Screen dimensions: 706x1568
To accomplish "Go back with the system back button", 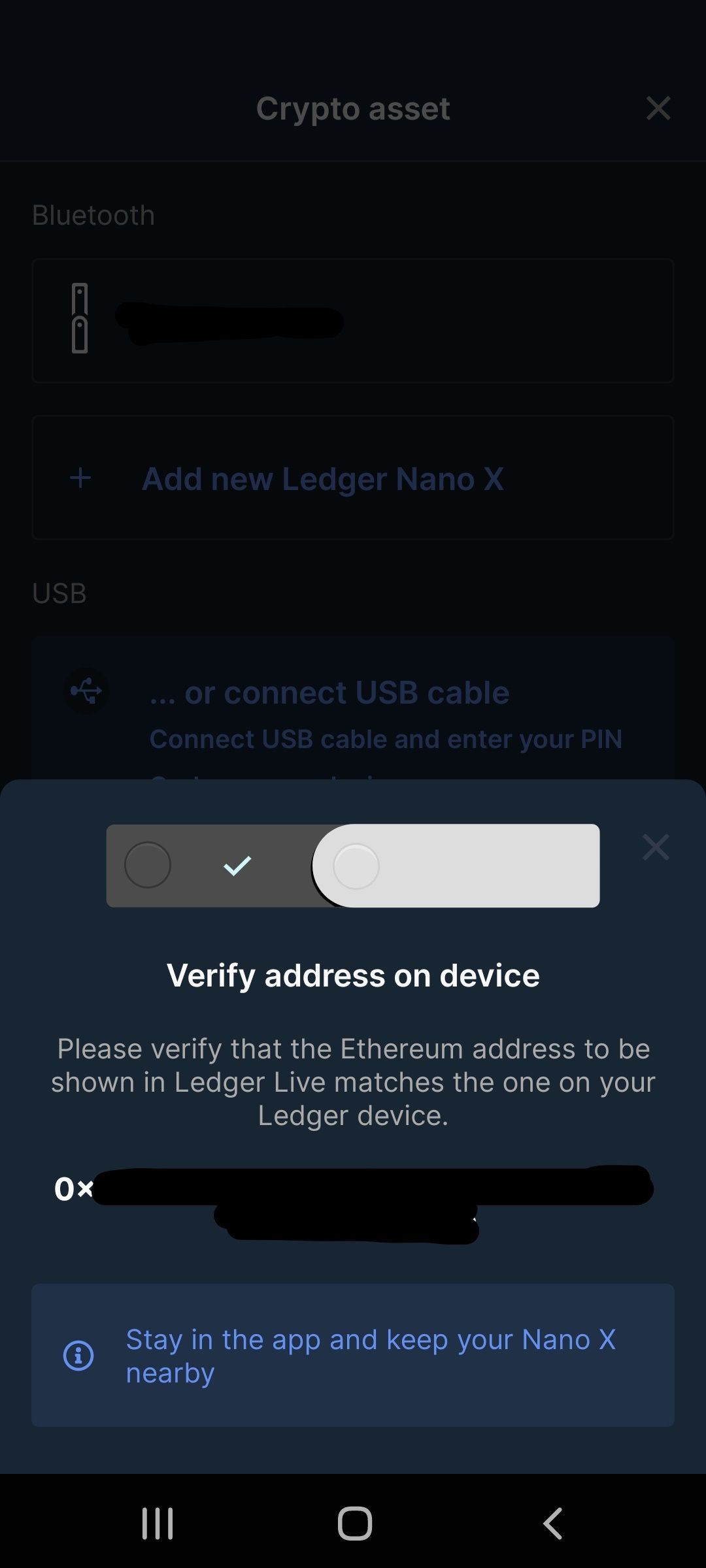I will pos(553,1524).
